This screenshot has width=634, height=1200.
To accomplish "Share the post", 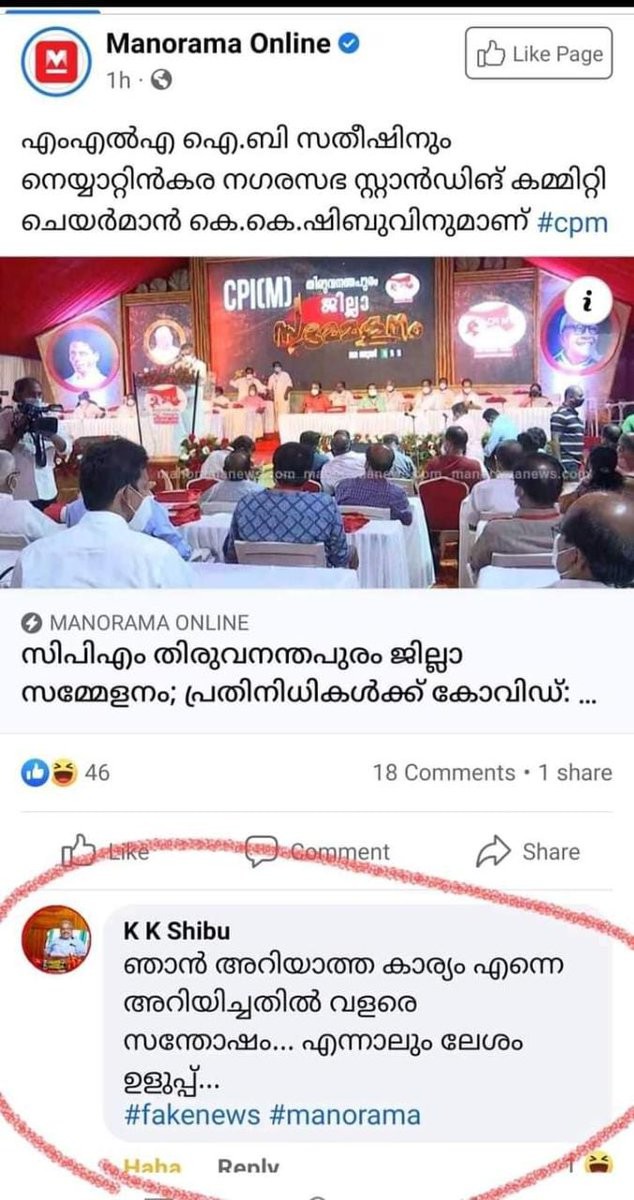I will (529, 852).
